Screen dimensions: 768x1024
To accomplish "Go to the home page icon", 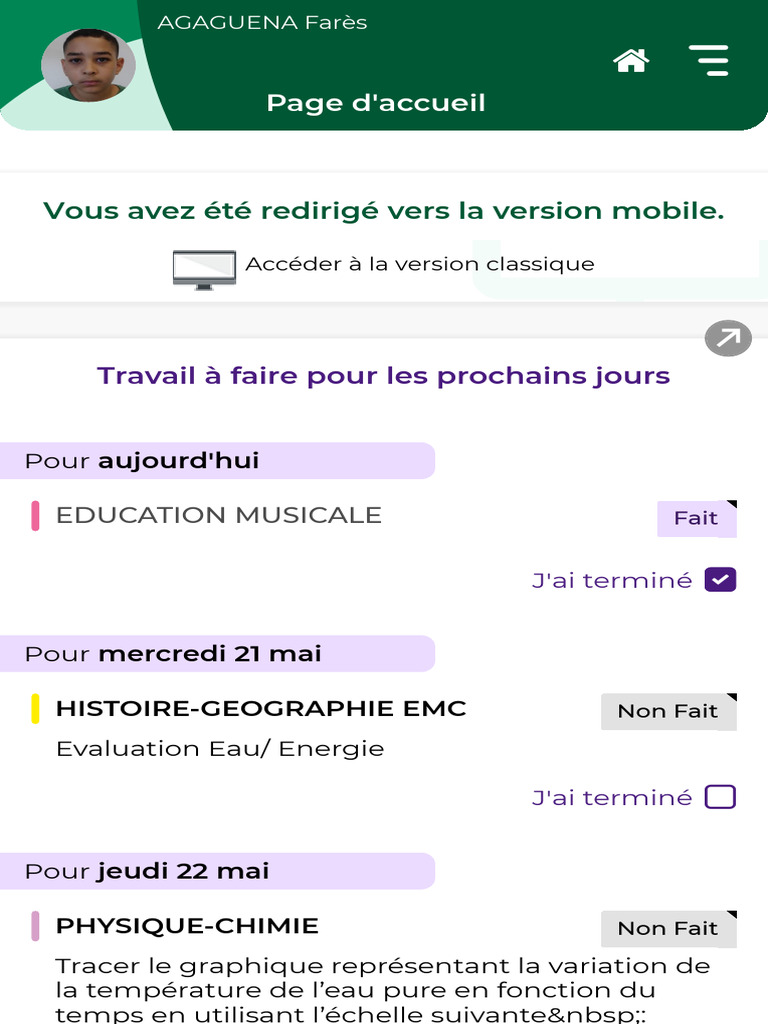I will click(631, 61).
